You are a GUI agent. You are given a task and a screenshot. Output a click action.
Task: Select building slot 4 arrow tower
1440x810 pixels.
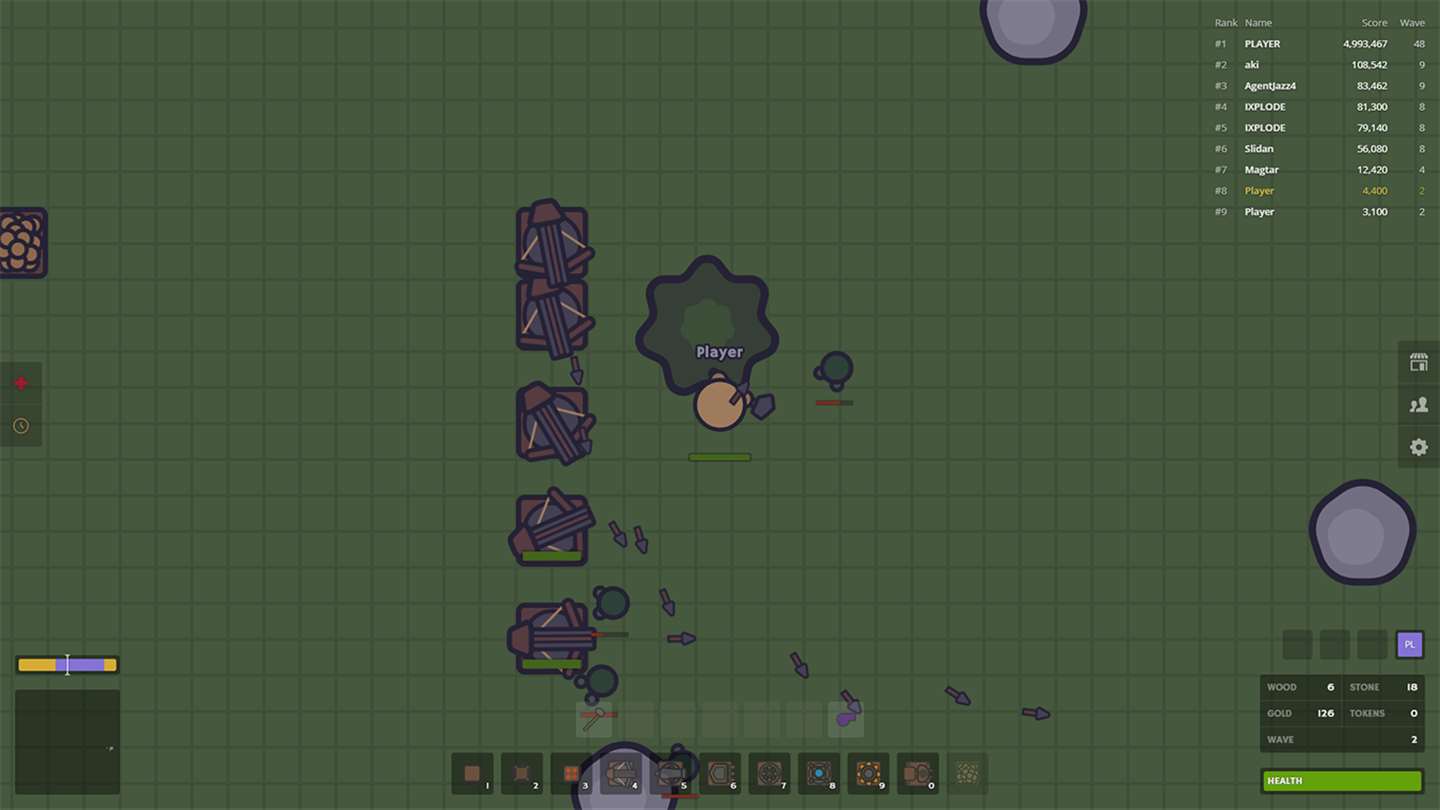pyautogui.click(x=621, y=773)
